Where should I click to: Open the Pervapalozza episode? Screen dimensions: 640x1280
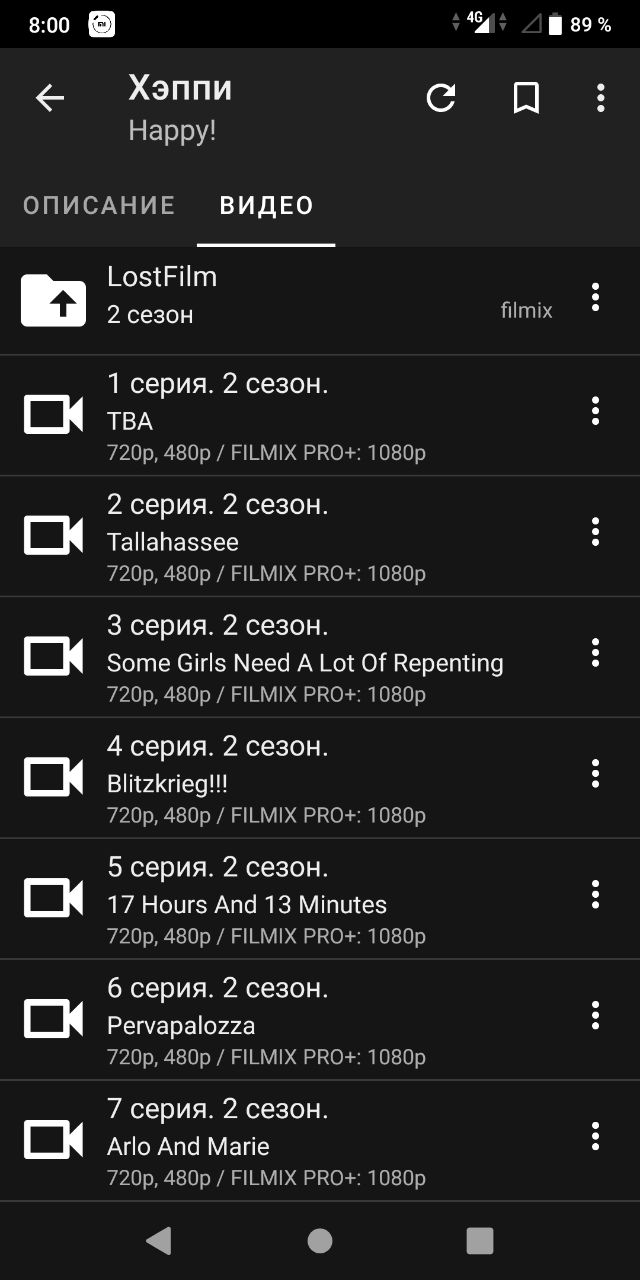(320, 1020)
